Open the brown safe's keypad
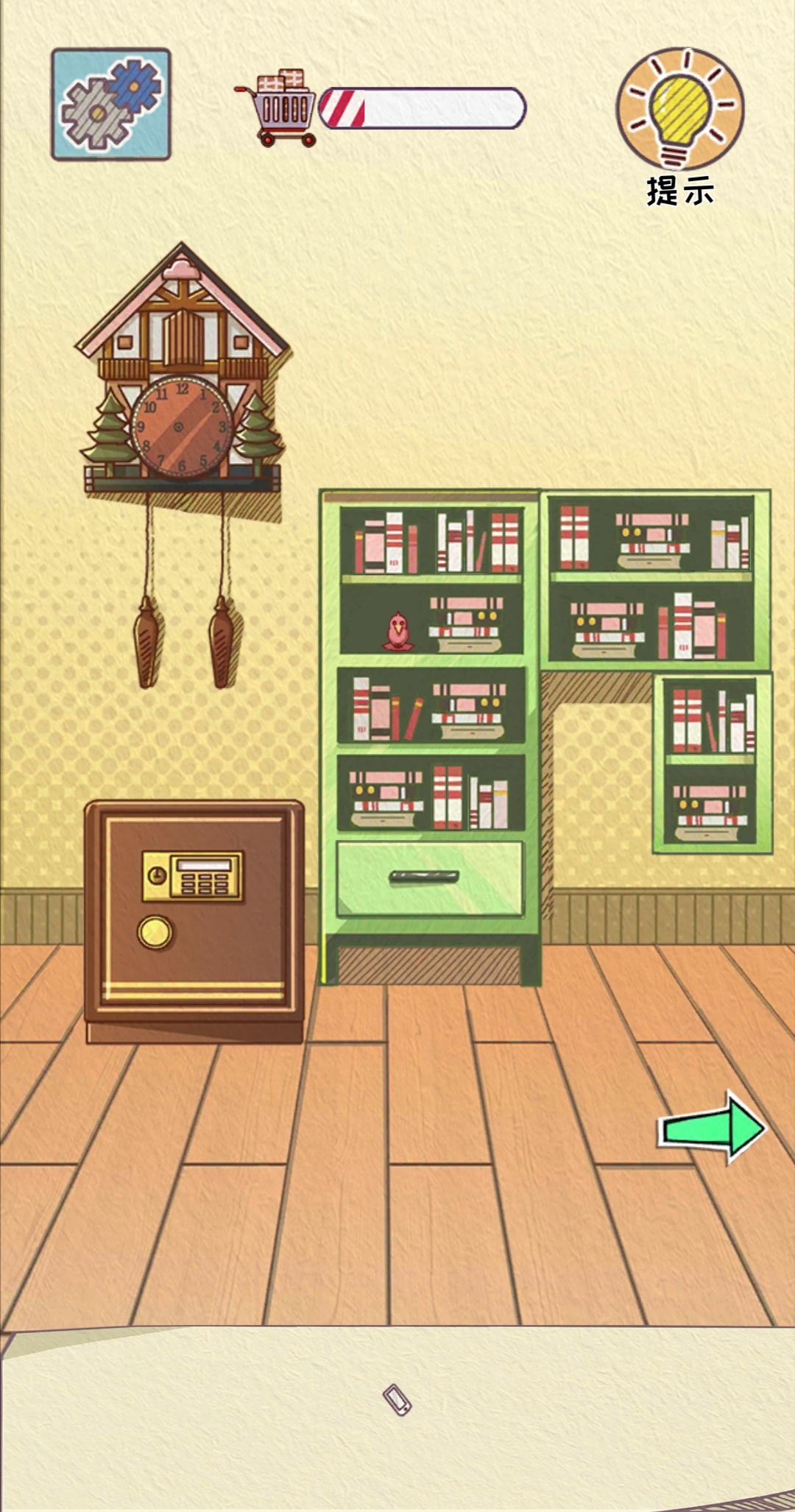 point(192,876)
